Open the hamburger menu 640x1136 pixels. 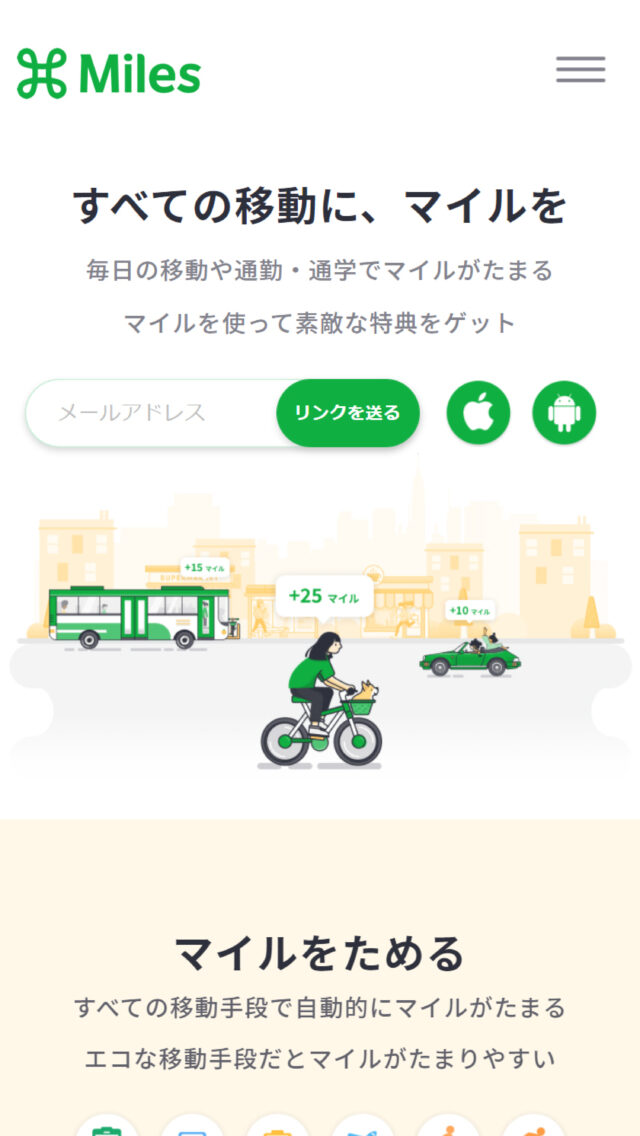[x=581, y=70]
